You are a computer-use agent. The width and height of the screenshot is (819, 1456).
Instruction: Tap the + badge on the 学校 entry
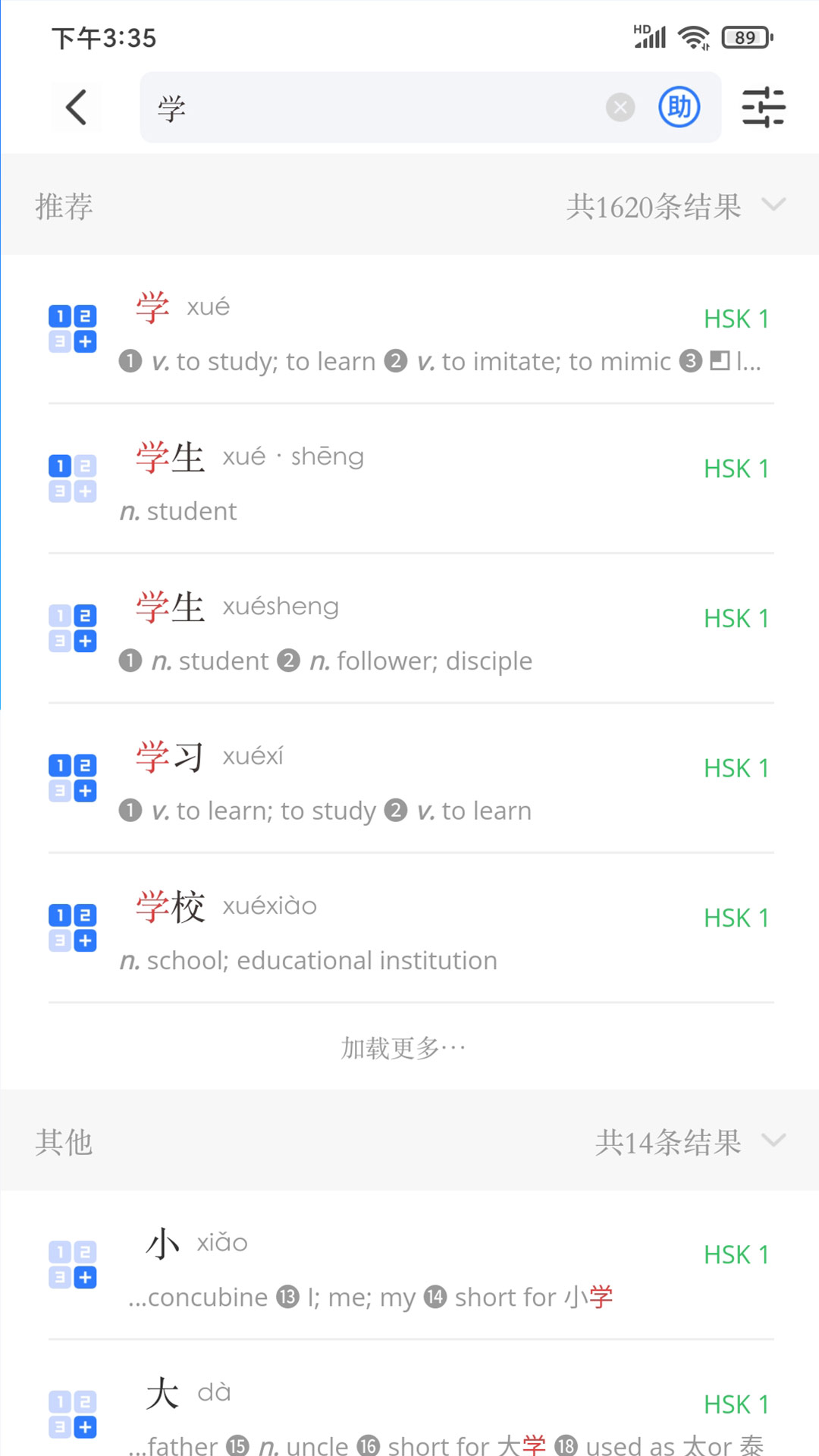(86, 940)
